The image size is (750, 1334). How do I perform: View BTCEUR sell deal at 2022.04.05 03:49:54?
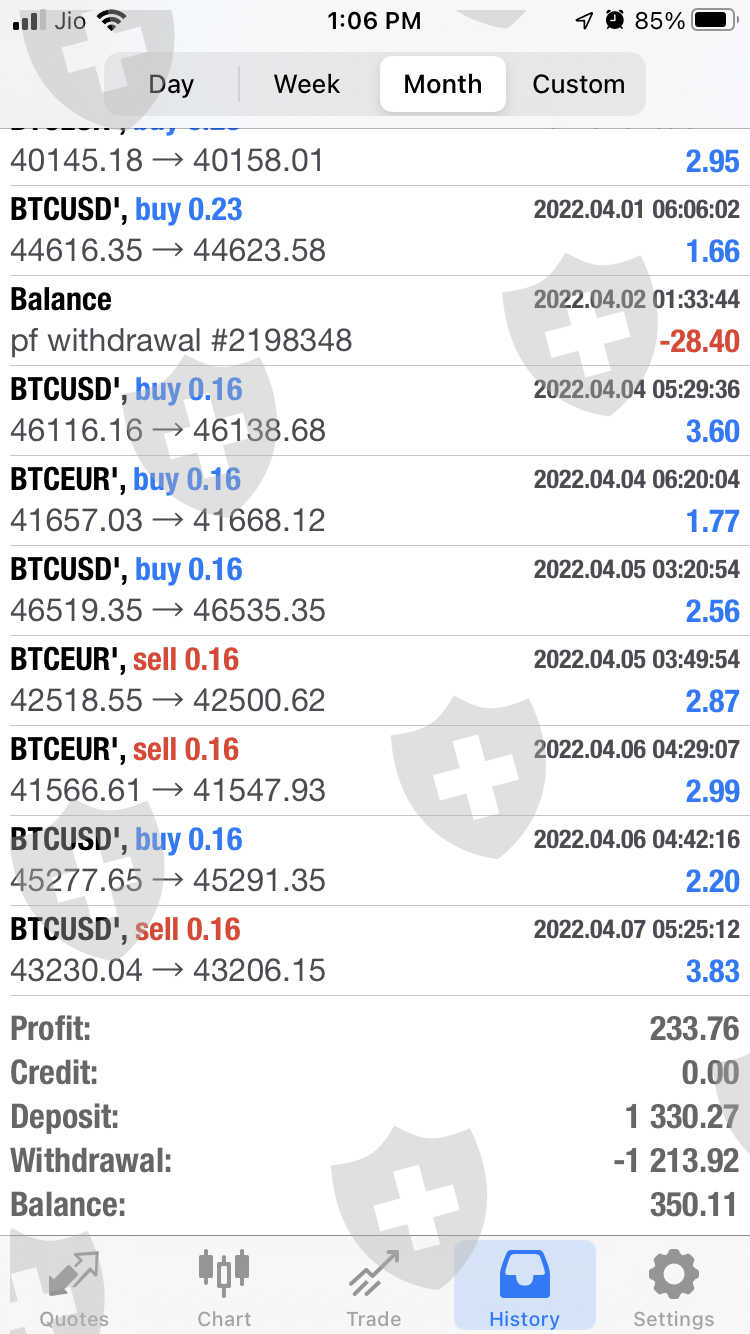375,680
